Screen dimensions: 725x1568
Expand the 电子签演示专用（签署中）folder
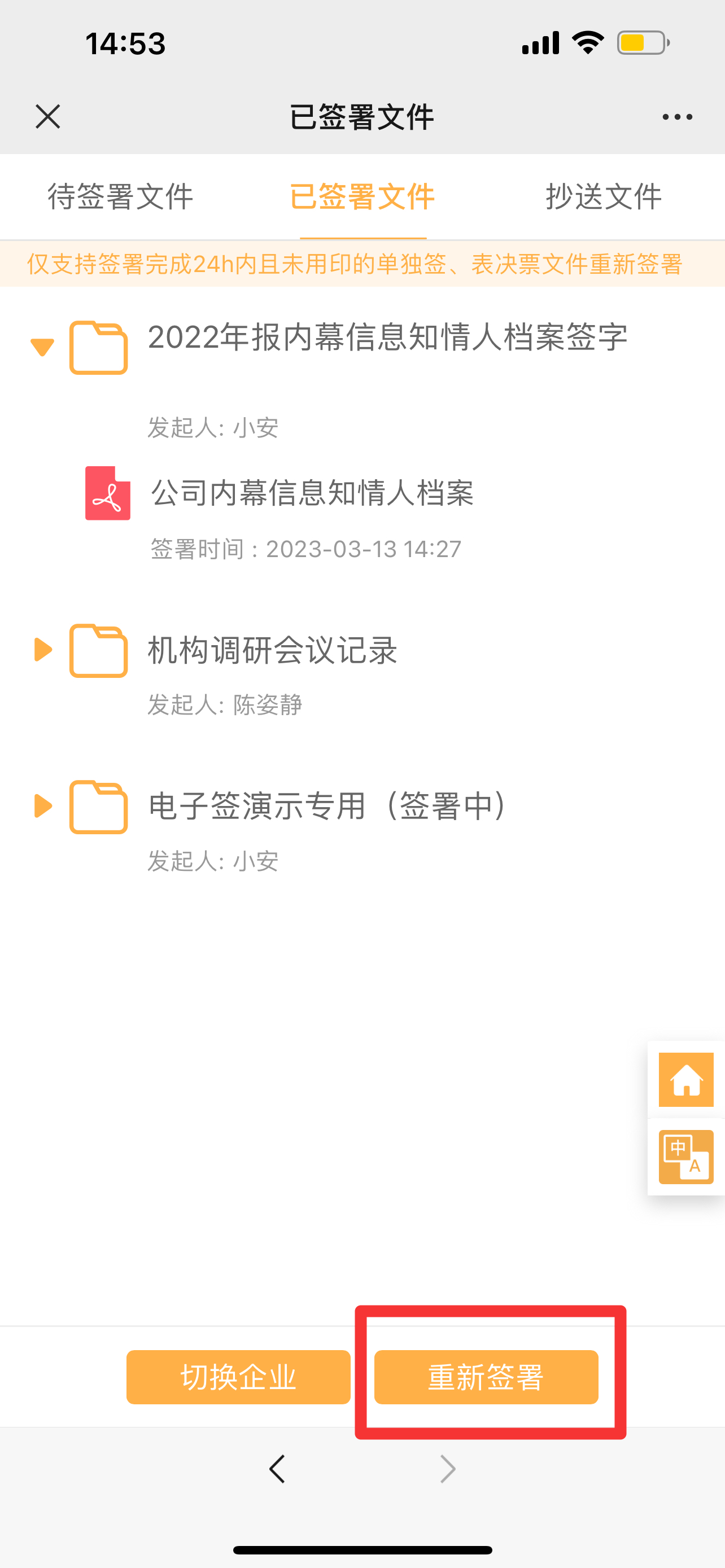(x=43, y=805)
